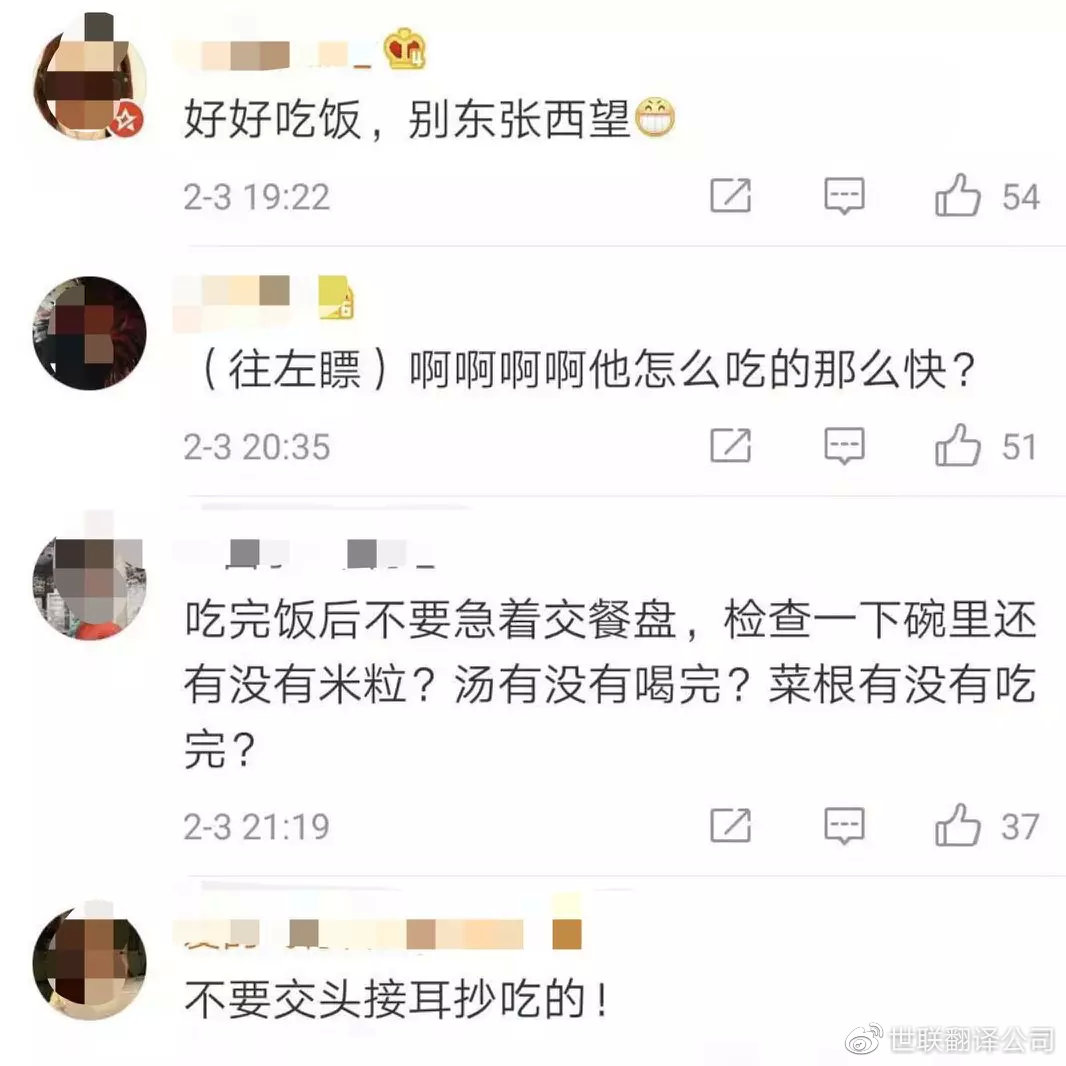Like the '往左瞟' comment with 51 likes

point(957,446)
